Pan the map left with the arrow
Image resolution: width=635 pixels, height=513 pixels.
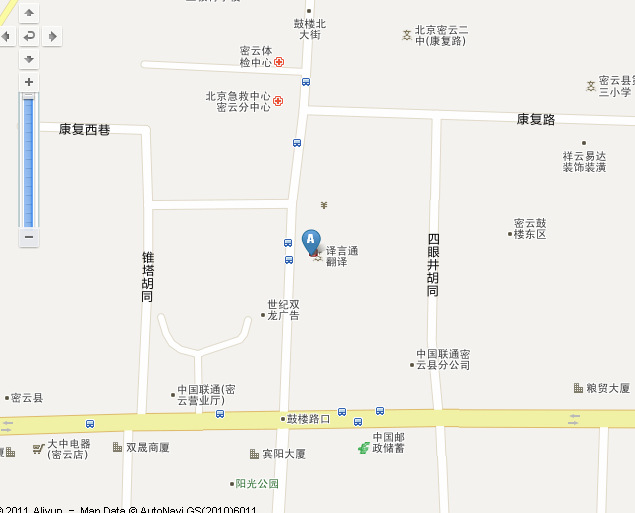click(6, 36)
